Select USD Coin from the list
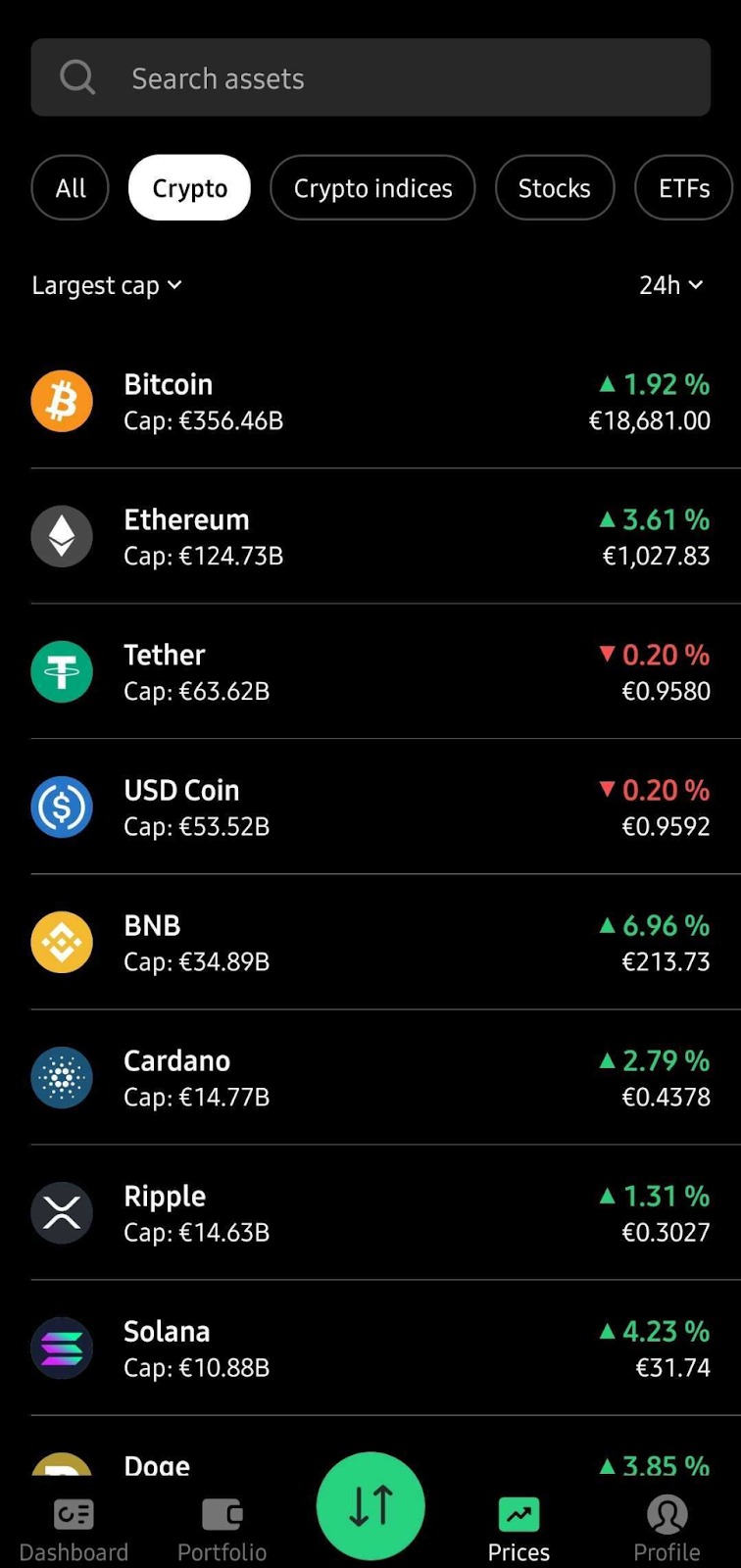741x1568 pixels. [370, 807]
